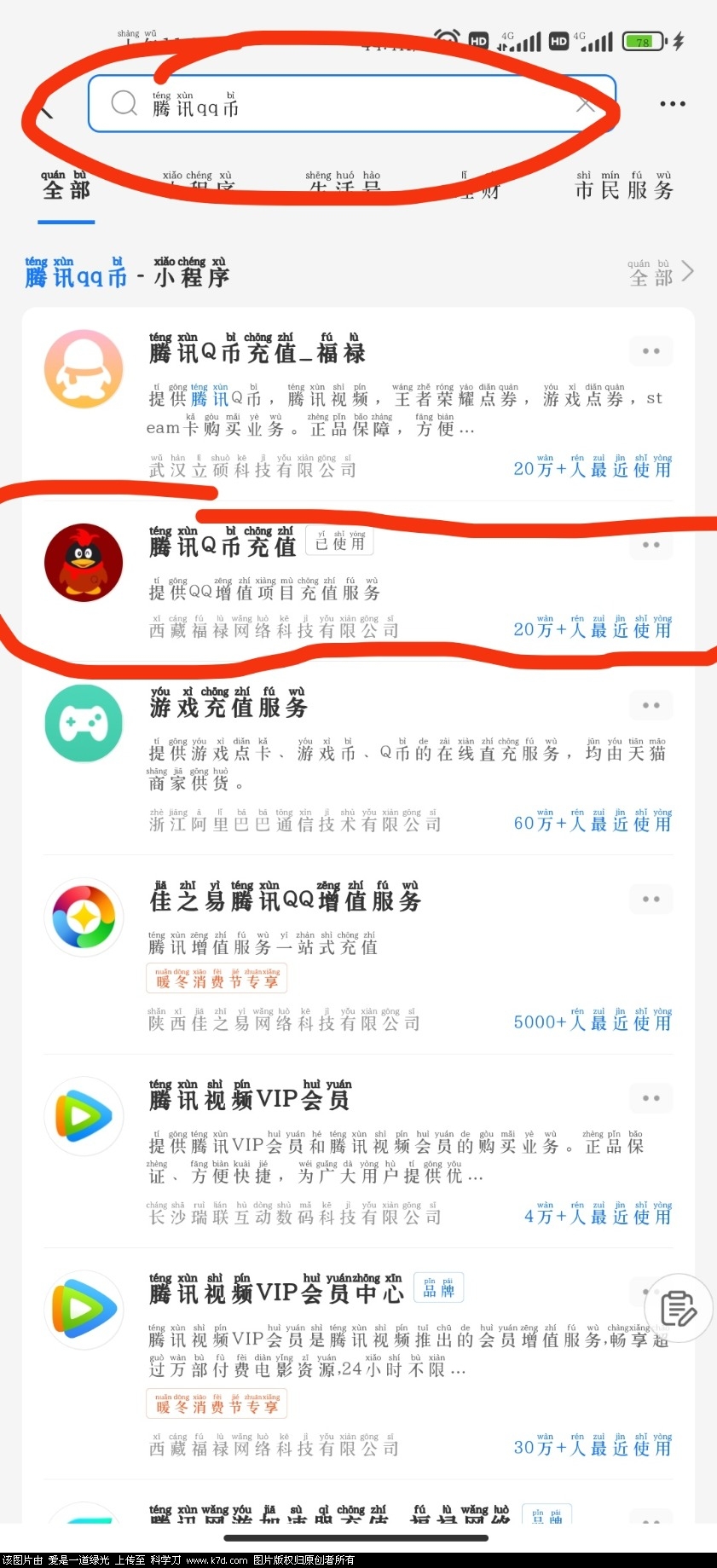
Task: Open 腾讯视频VIP会员中心 result
Action: (x=275, y=1293)
